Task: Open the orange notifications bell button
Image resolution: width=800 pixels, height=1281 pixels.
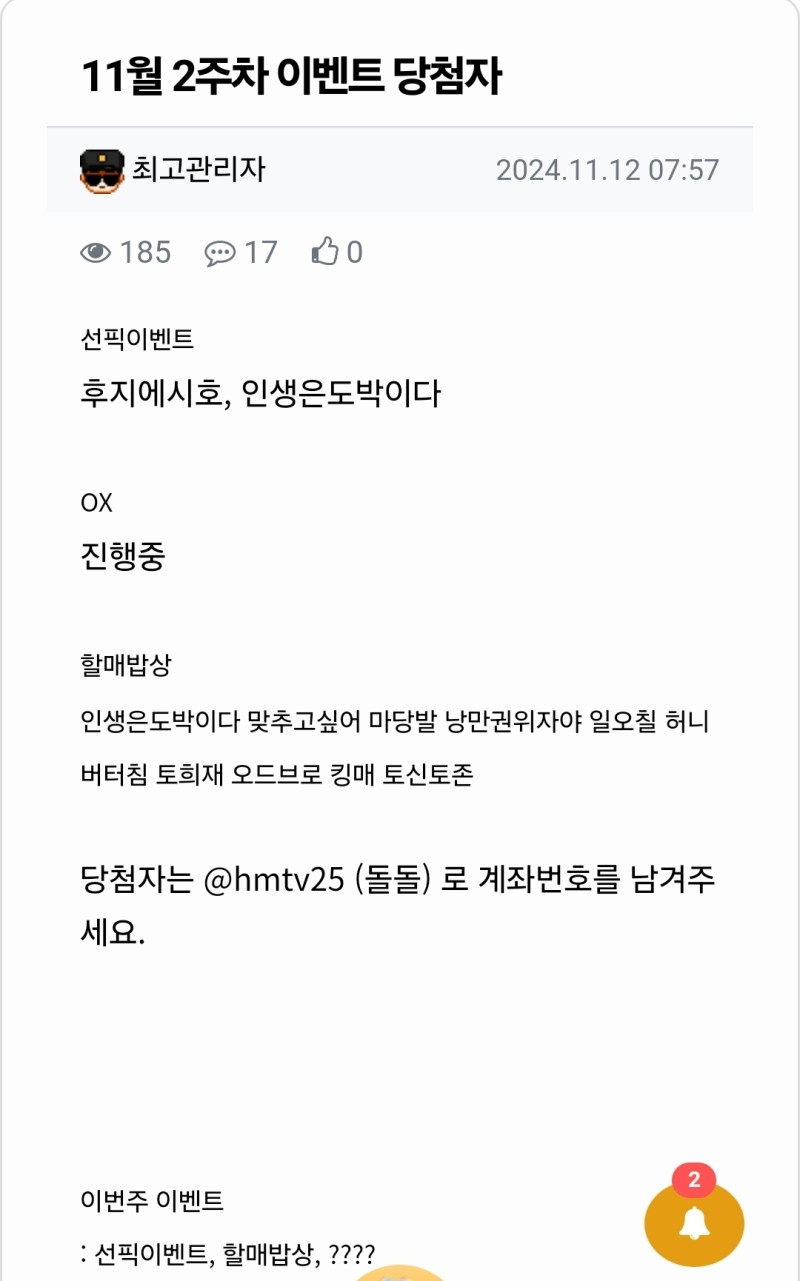Action: click(694, 1223)
